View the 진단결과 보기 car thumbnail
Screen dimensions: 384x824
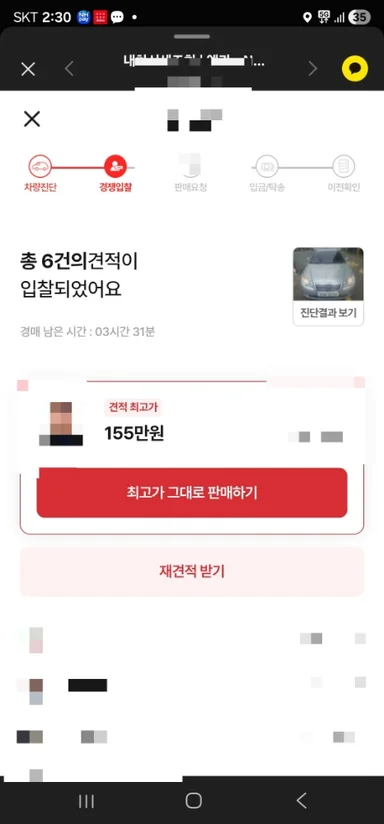click(x=328, y=286)
